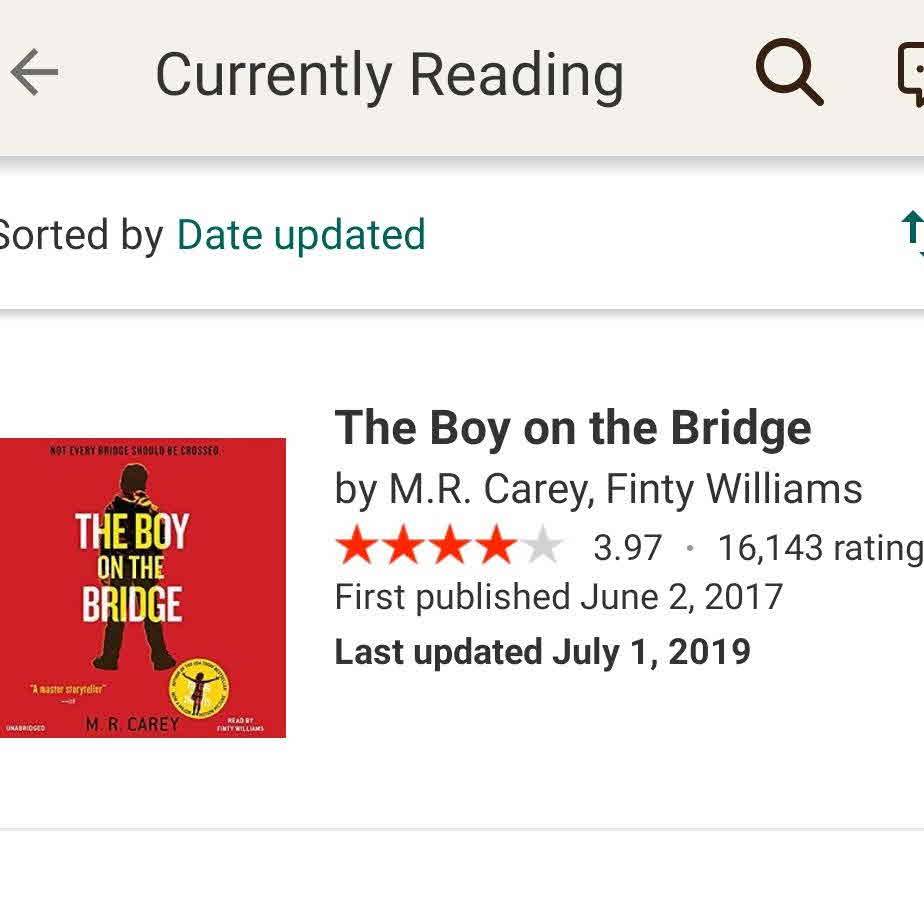This screenshot has height=924, width=924.
Task: Open the icon beside the search magnifier
Action: (910, 73)
